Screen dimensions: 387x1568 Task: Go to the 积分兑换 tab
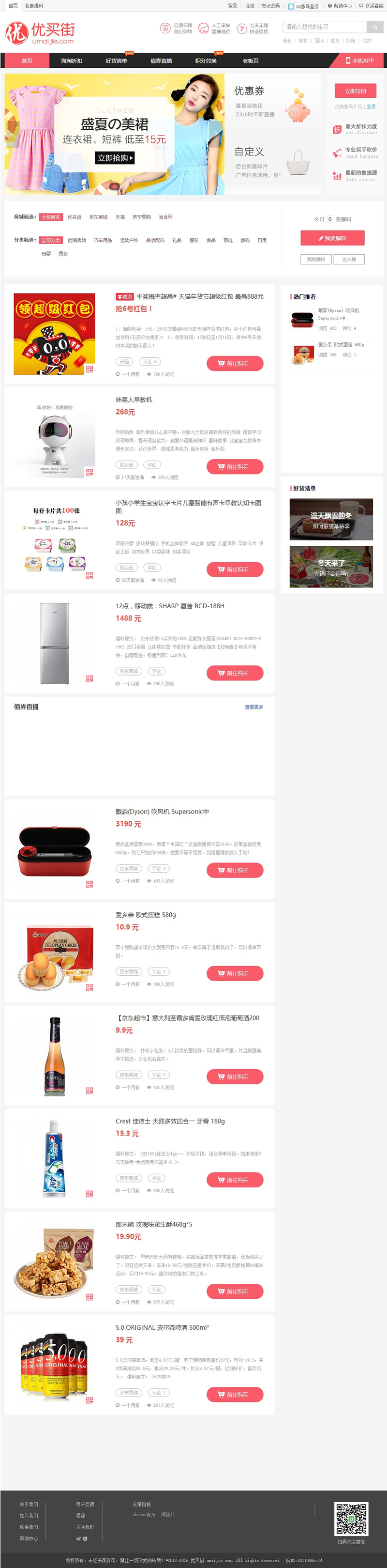tap(206, 61)
